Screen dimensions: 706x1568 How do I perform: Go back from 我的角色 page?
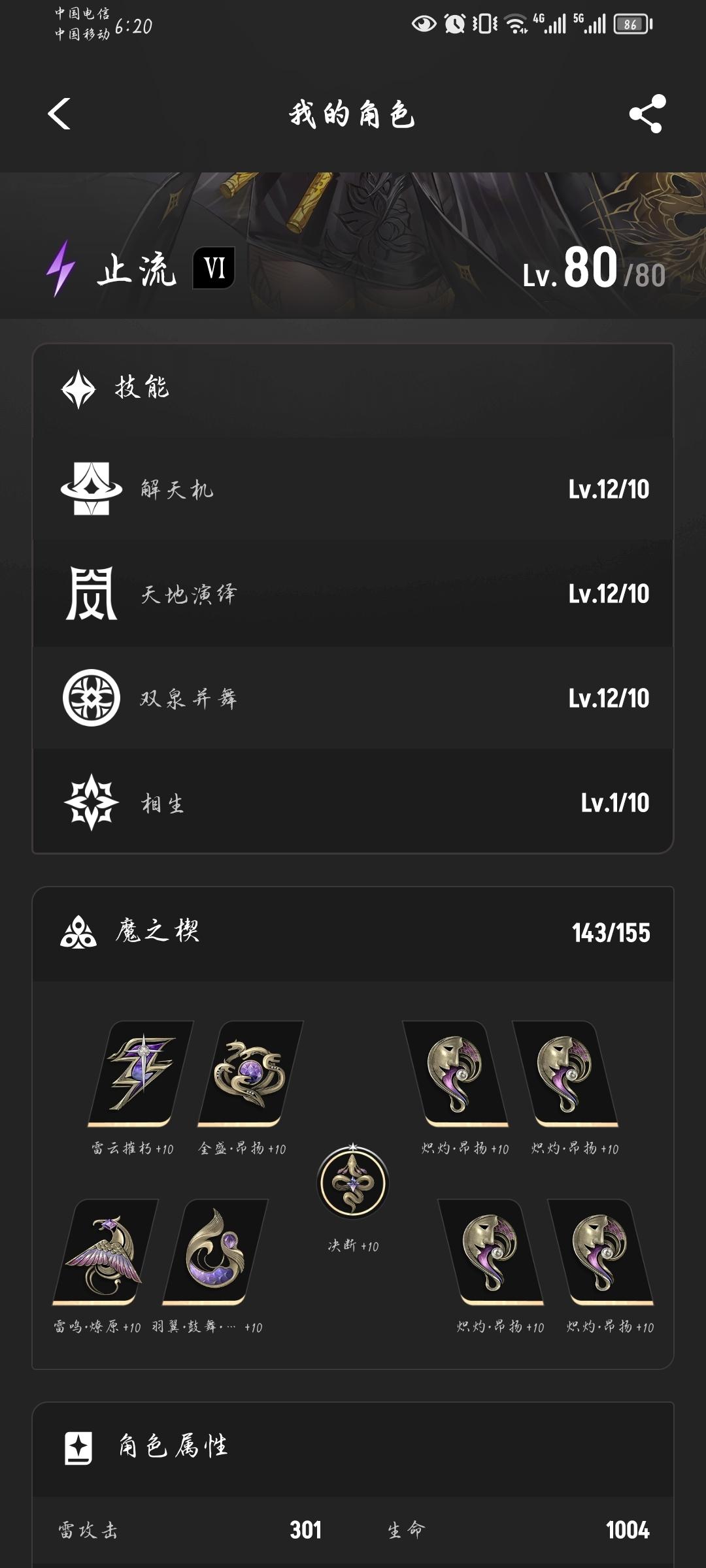point(59,114)
